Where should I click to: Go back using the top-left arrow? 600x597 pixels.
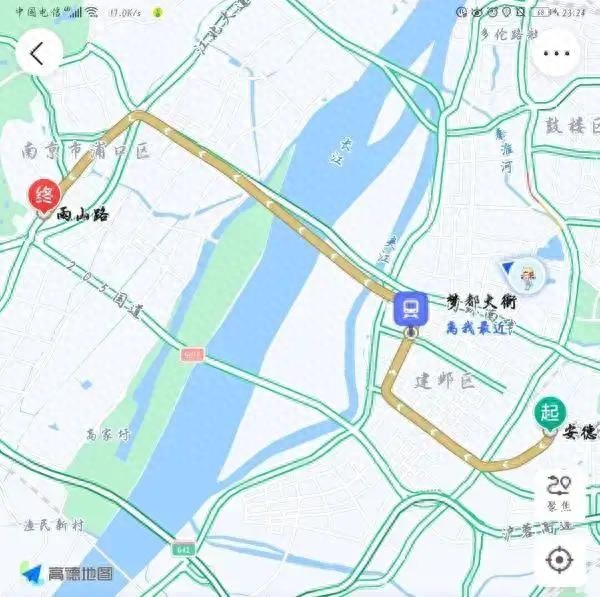38,52
